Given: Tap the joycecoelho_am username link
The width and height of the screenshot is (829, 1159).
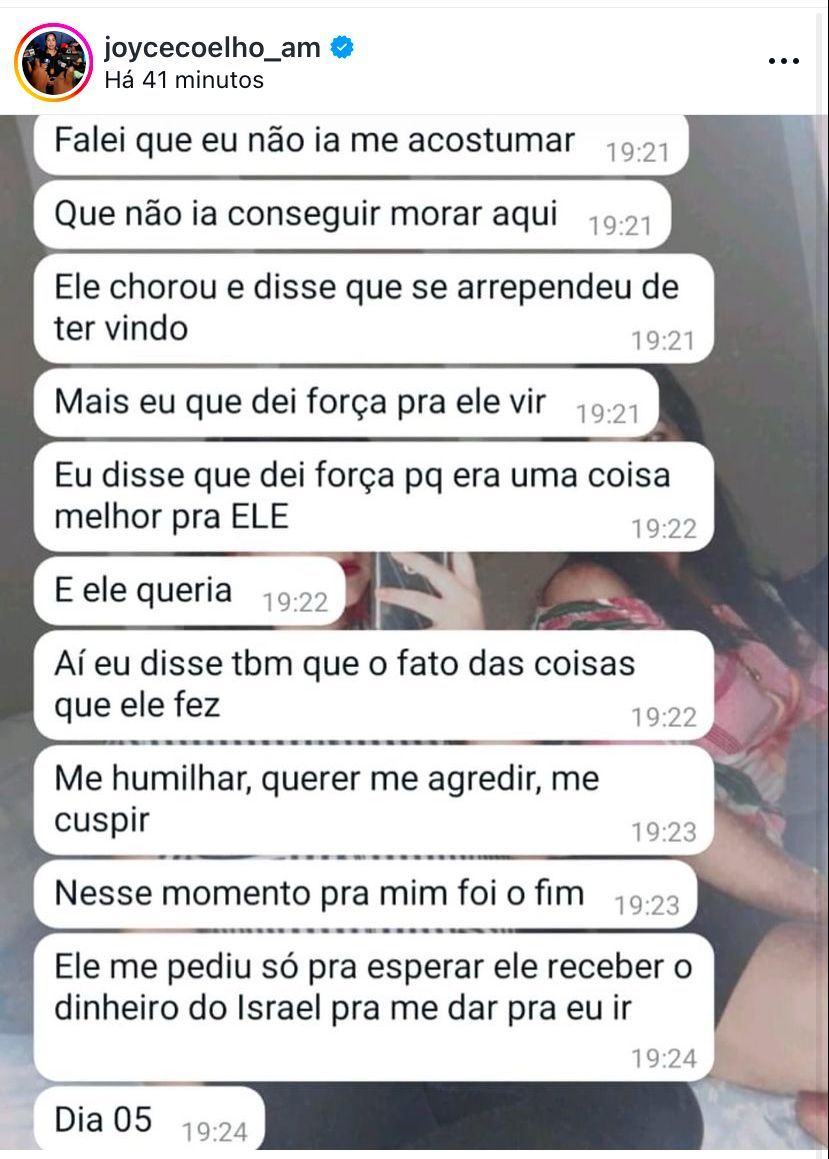Looking at the screenshot, I should (213, 46).
